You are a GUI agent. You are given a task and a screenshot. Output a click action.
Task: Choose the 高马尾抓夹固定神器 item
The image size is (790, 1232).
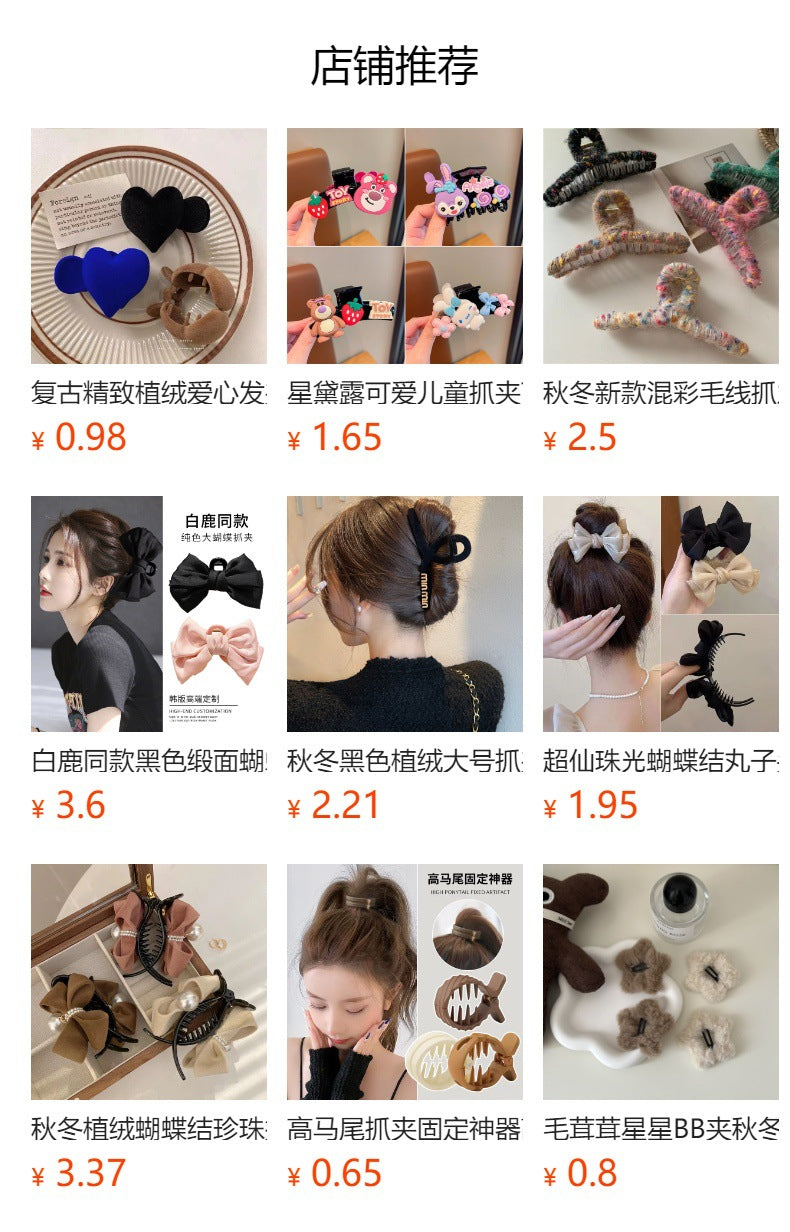point(404,982)
